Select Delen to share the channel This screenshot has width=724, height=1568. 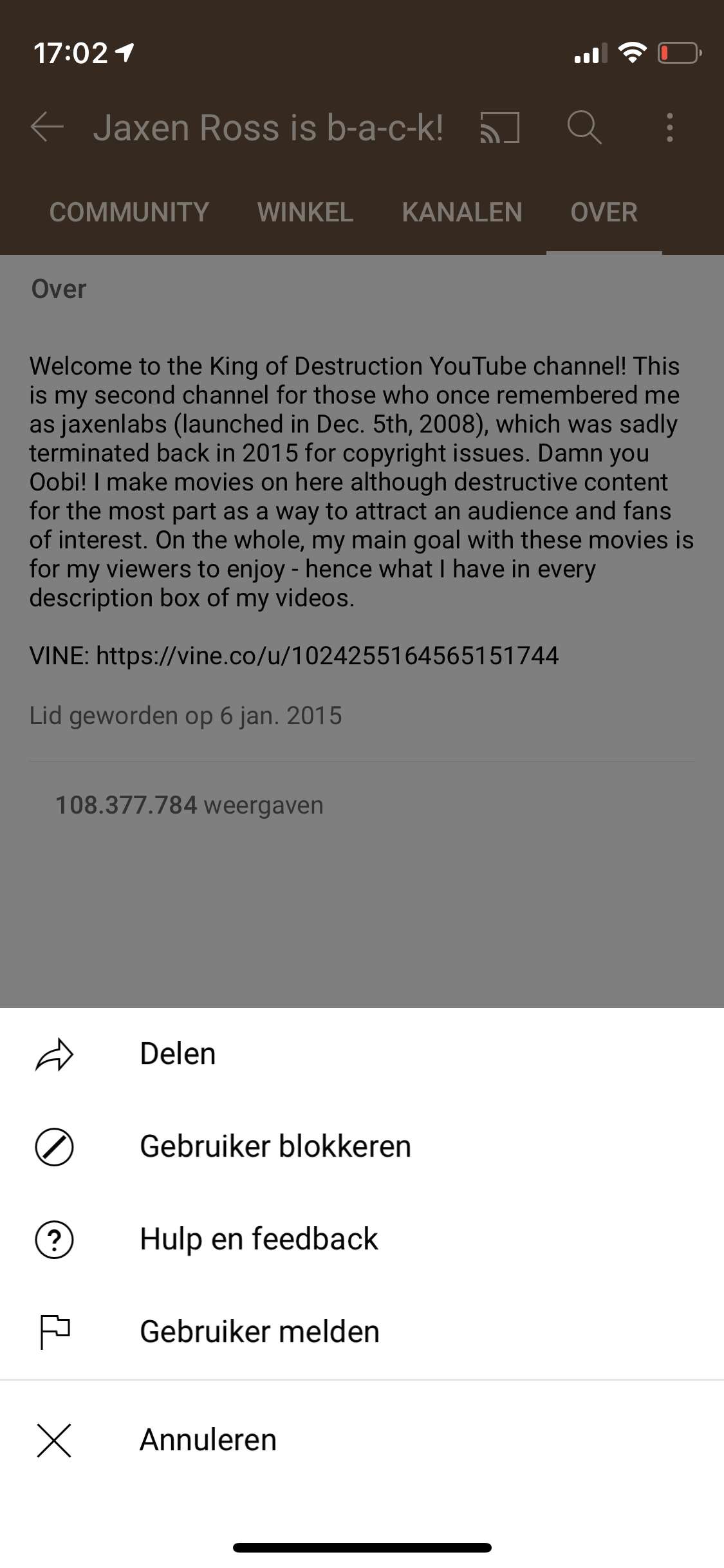pyautogui.click(x=362, y=1054)
